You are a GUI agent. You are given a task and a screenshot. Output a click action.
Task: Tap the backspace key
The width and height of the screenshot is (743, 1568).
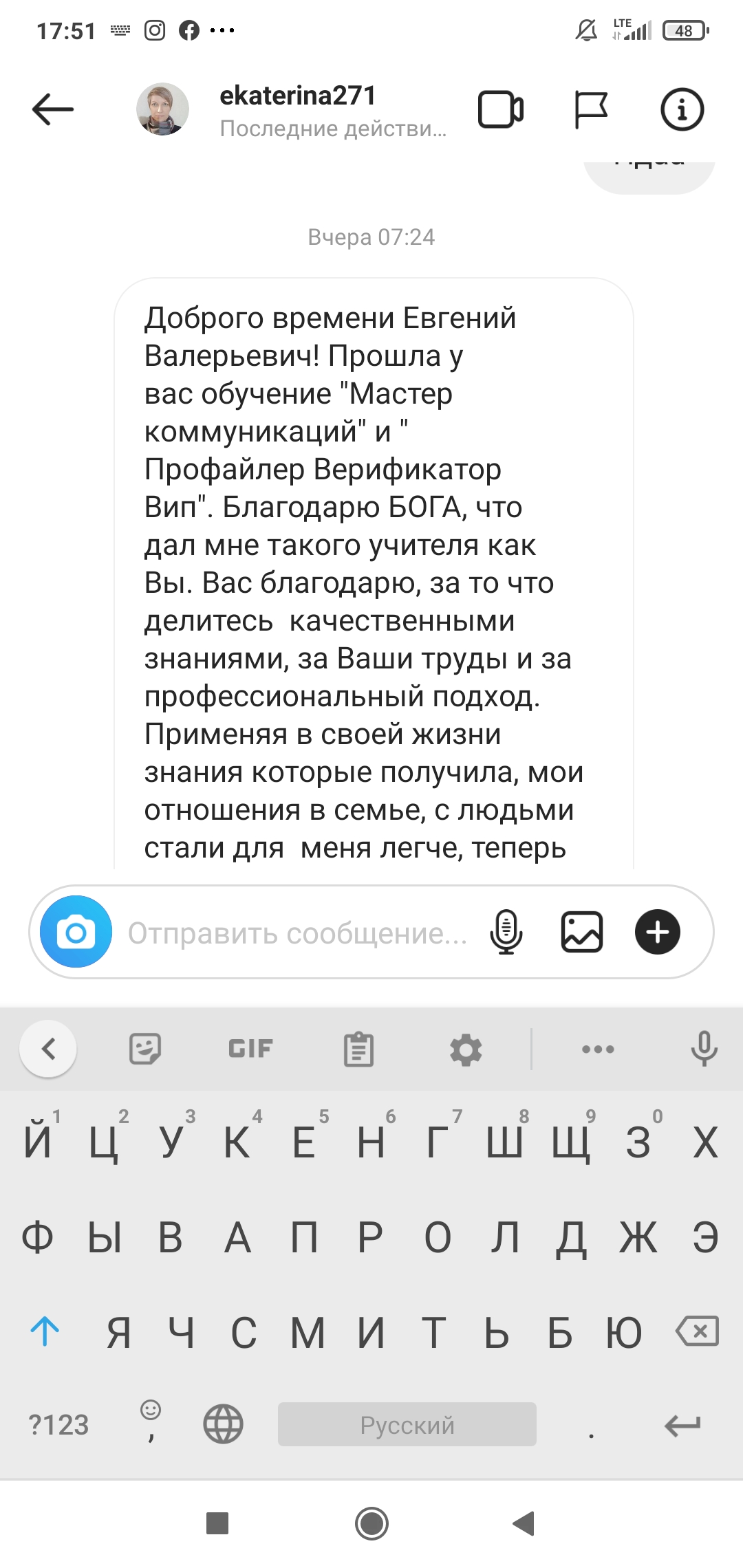[x=698, y=1331]
